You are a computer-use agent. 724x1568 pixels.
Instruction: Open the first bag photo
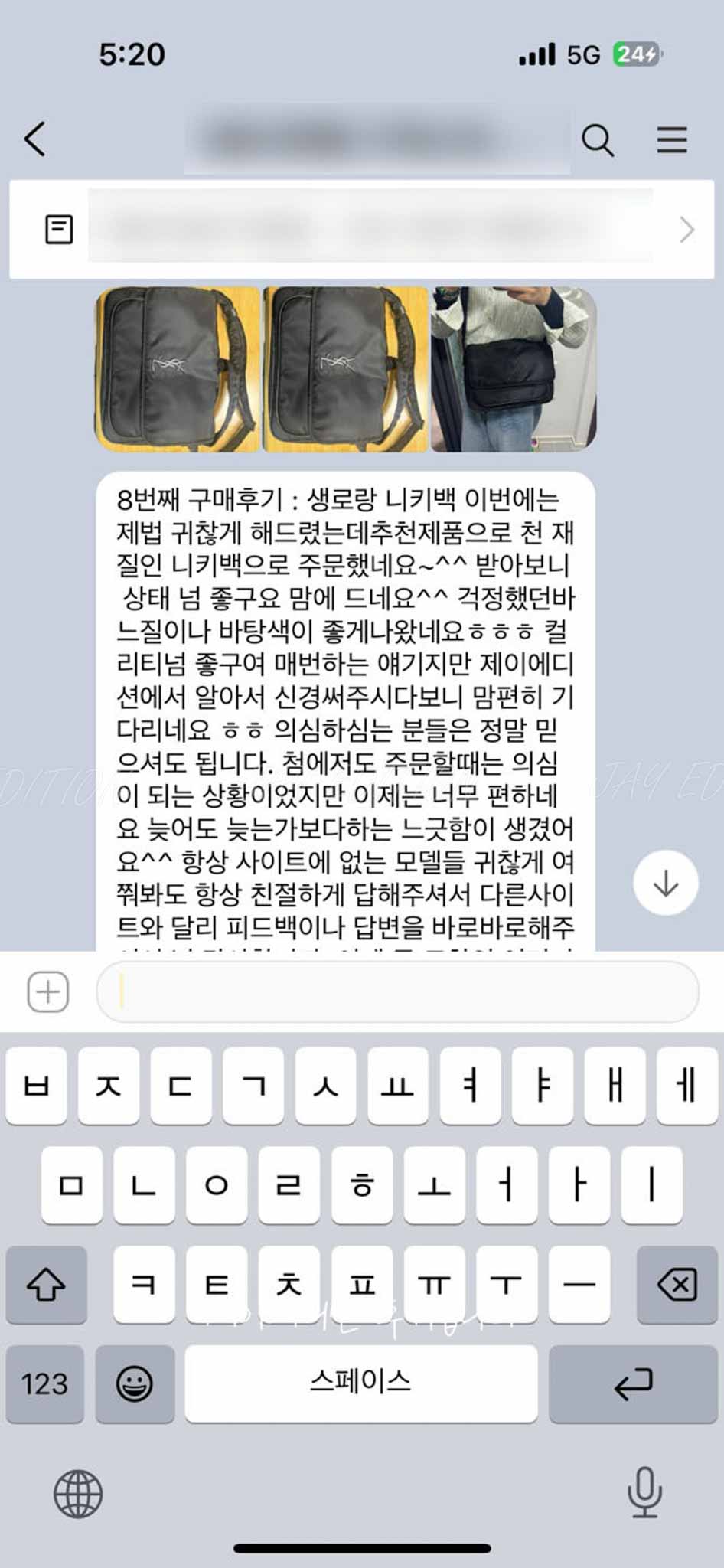coord(177,369)
